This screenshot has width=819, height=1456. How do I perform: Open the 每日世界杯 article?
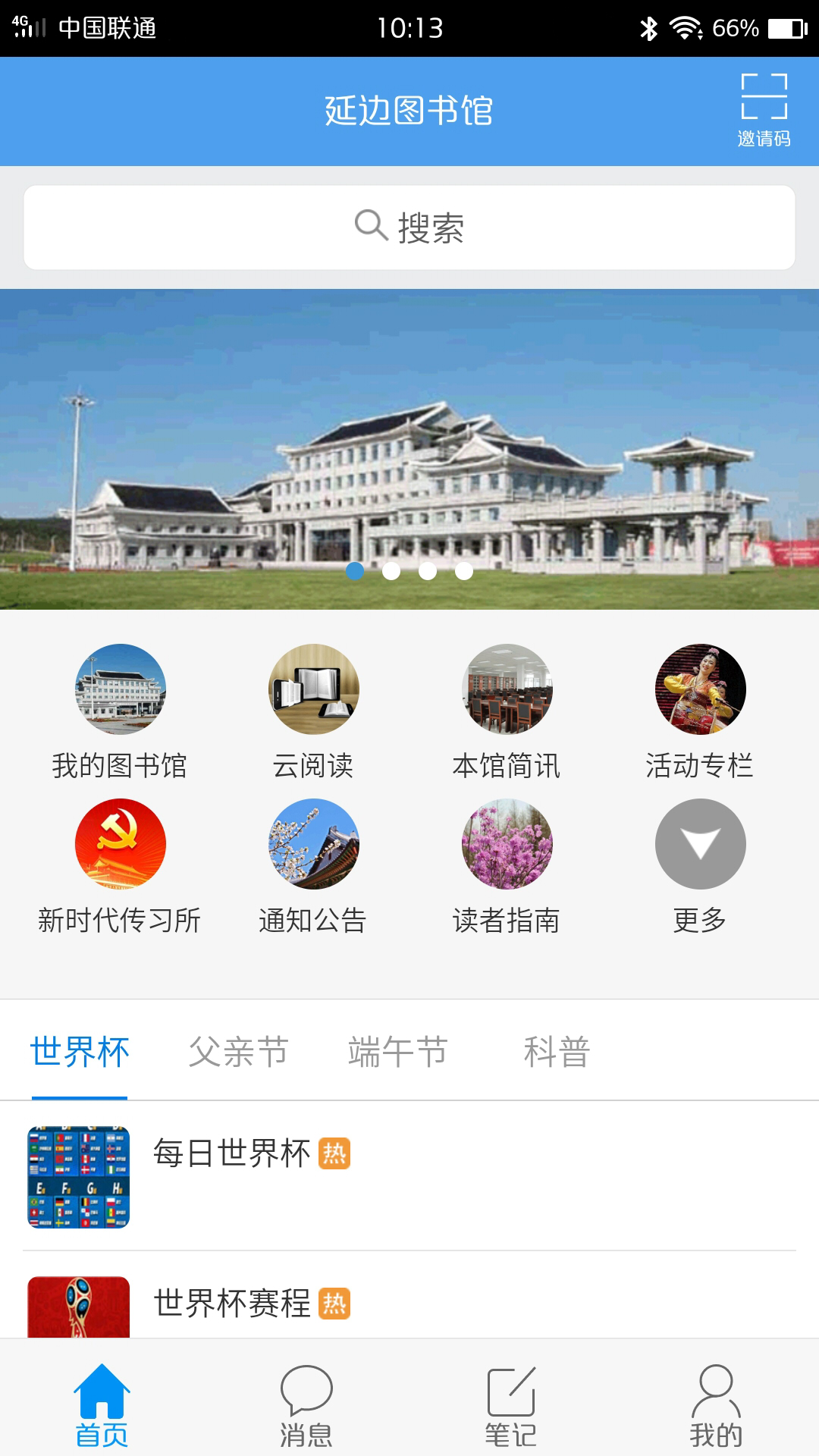pyautogui.click(x=409, y=1175)
